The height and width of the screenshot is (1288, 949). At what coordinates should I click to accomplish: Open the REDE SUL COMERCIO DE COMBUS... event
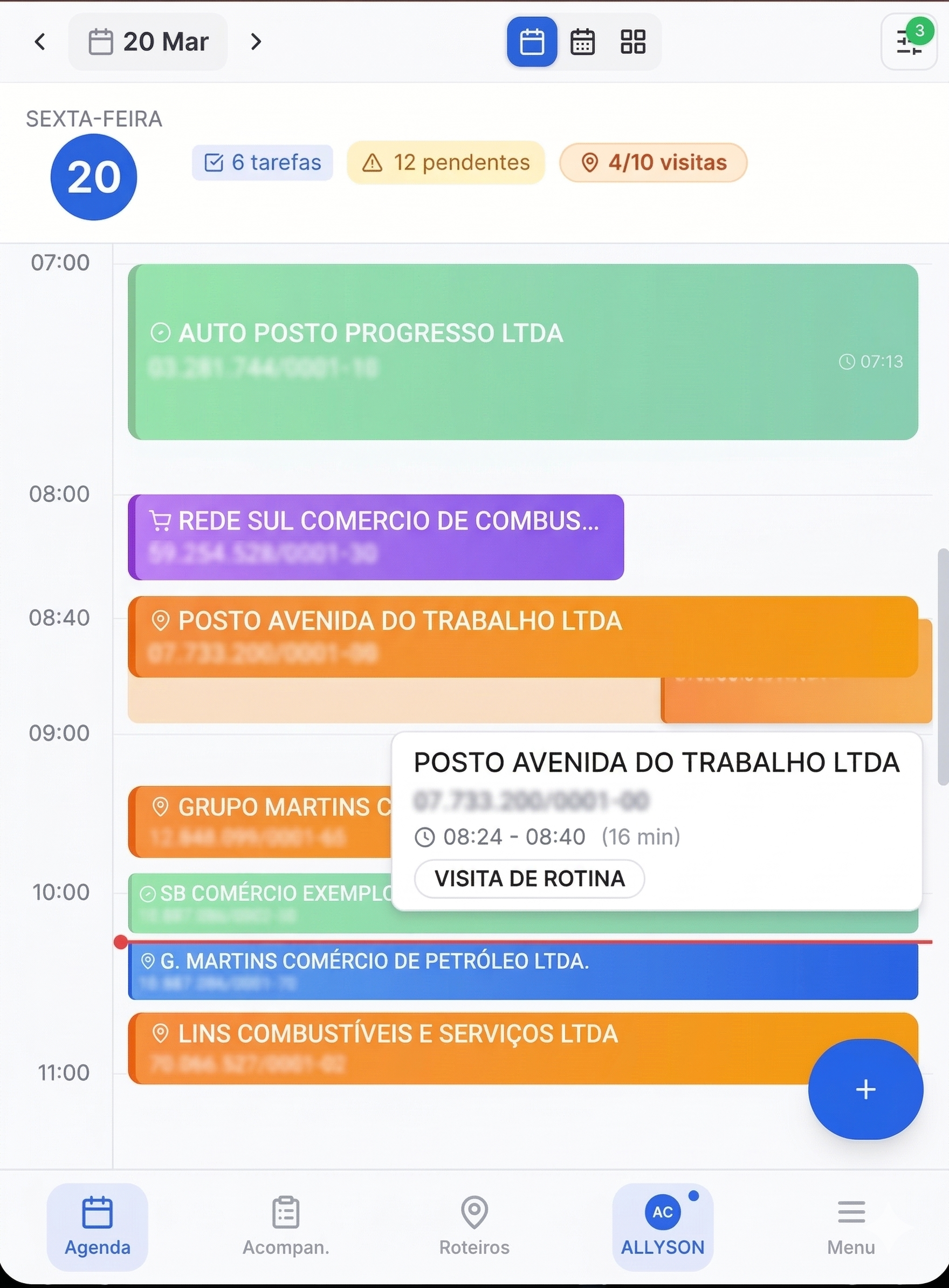tap(376, 537)
